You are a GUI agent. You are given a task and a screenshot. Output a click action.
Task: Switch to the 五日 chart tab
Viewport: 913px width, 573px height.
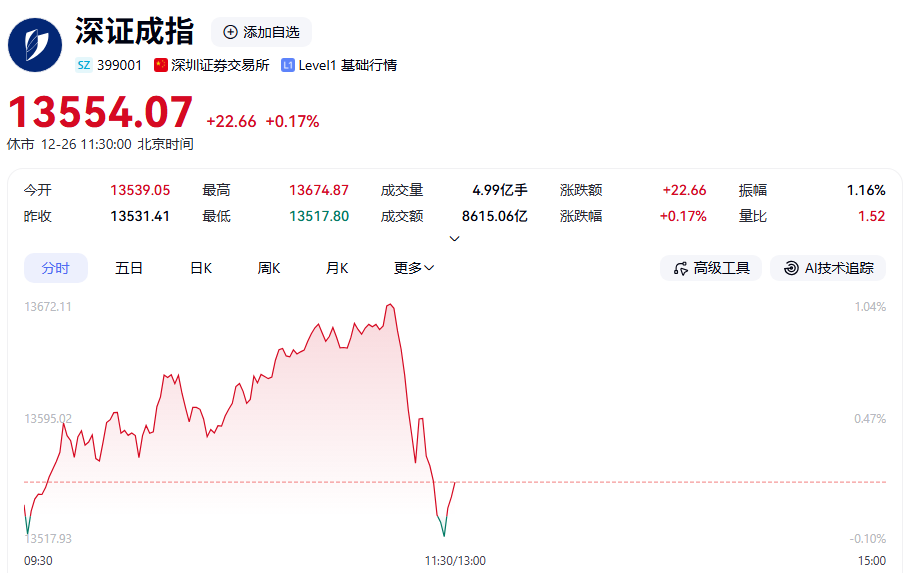pyautogui.click(x=129, y=268)
